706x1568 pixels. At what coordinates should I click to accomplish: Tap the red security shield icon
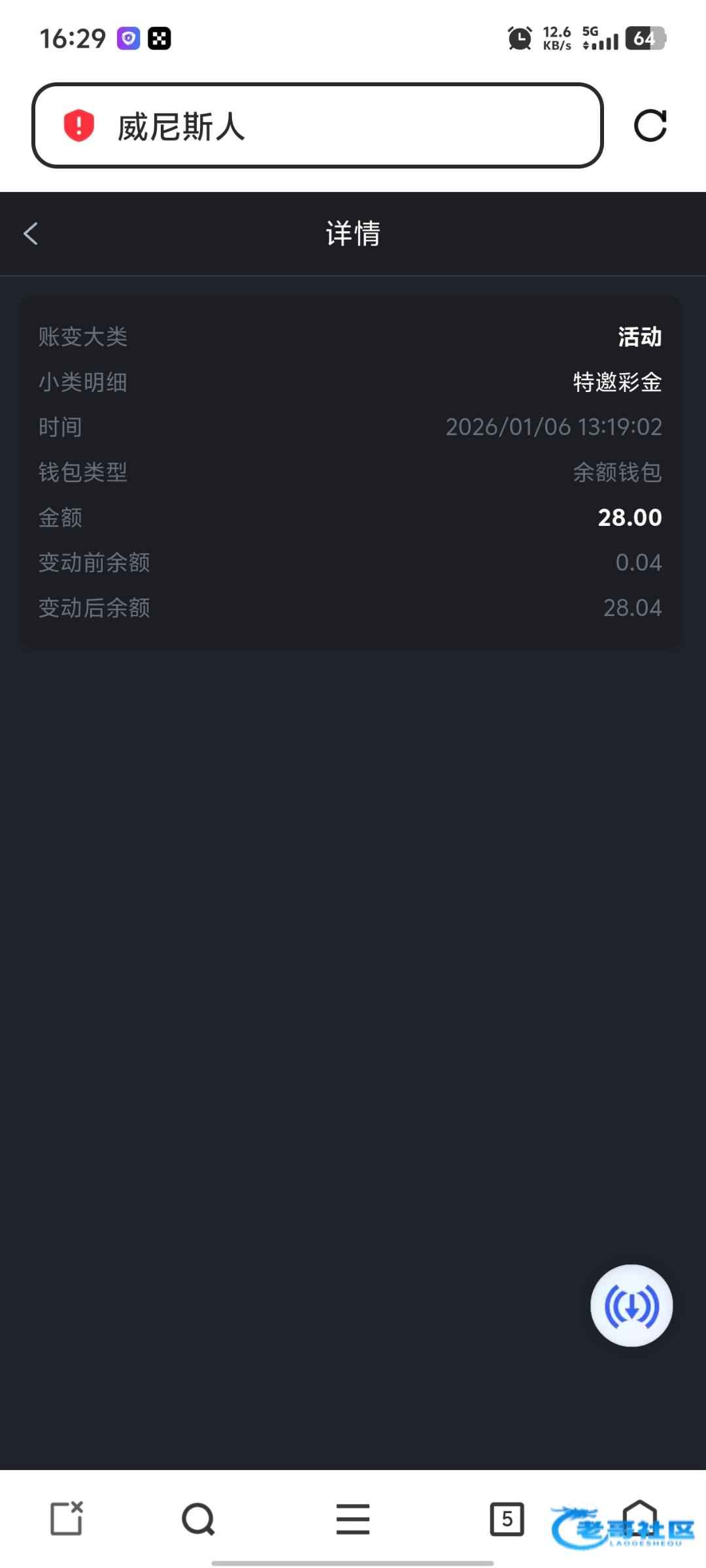coord(79,125)
